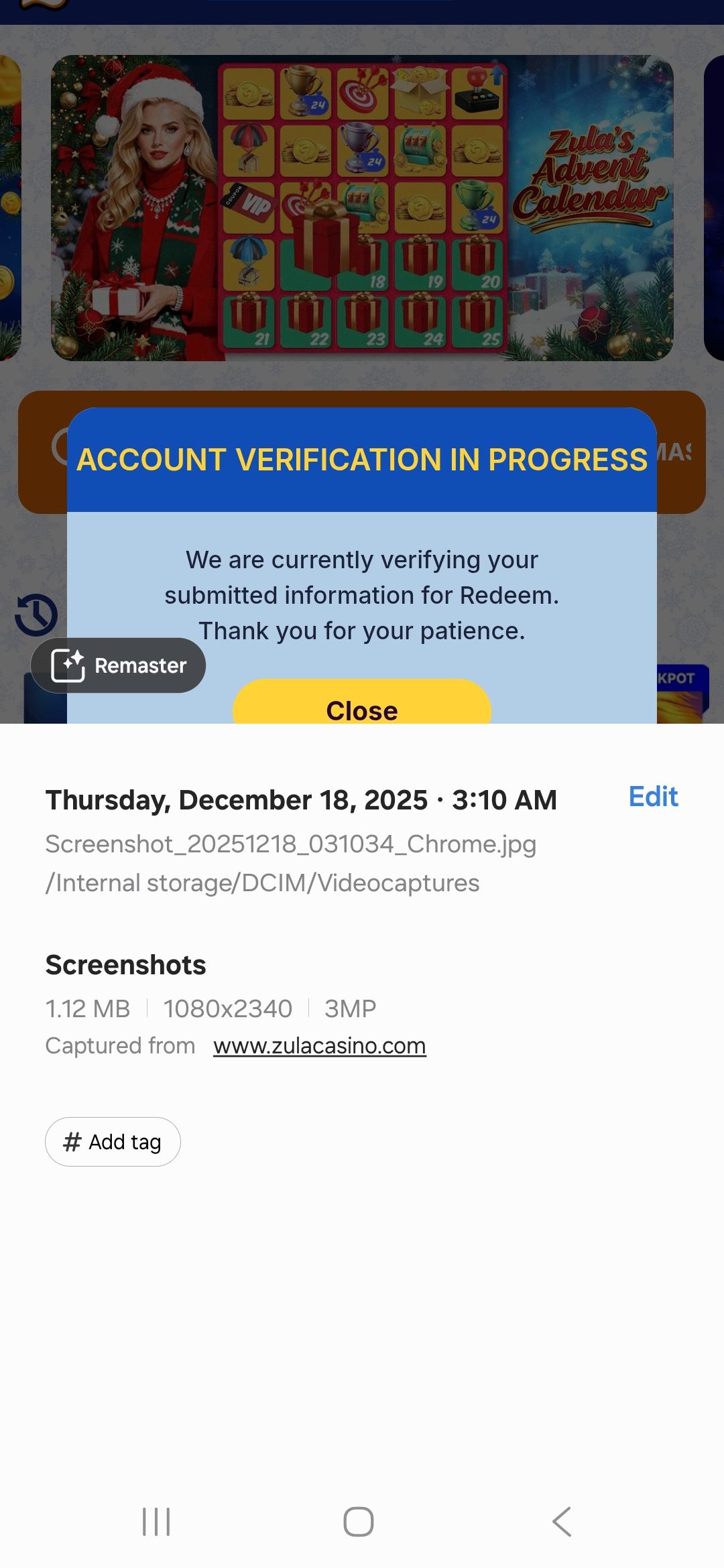The width and height of the screenshot is (724, 1568).
Task: Add a tag to this screenshot
Action: 113,1142
